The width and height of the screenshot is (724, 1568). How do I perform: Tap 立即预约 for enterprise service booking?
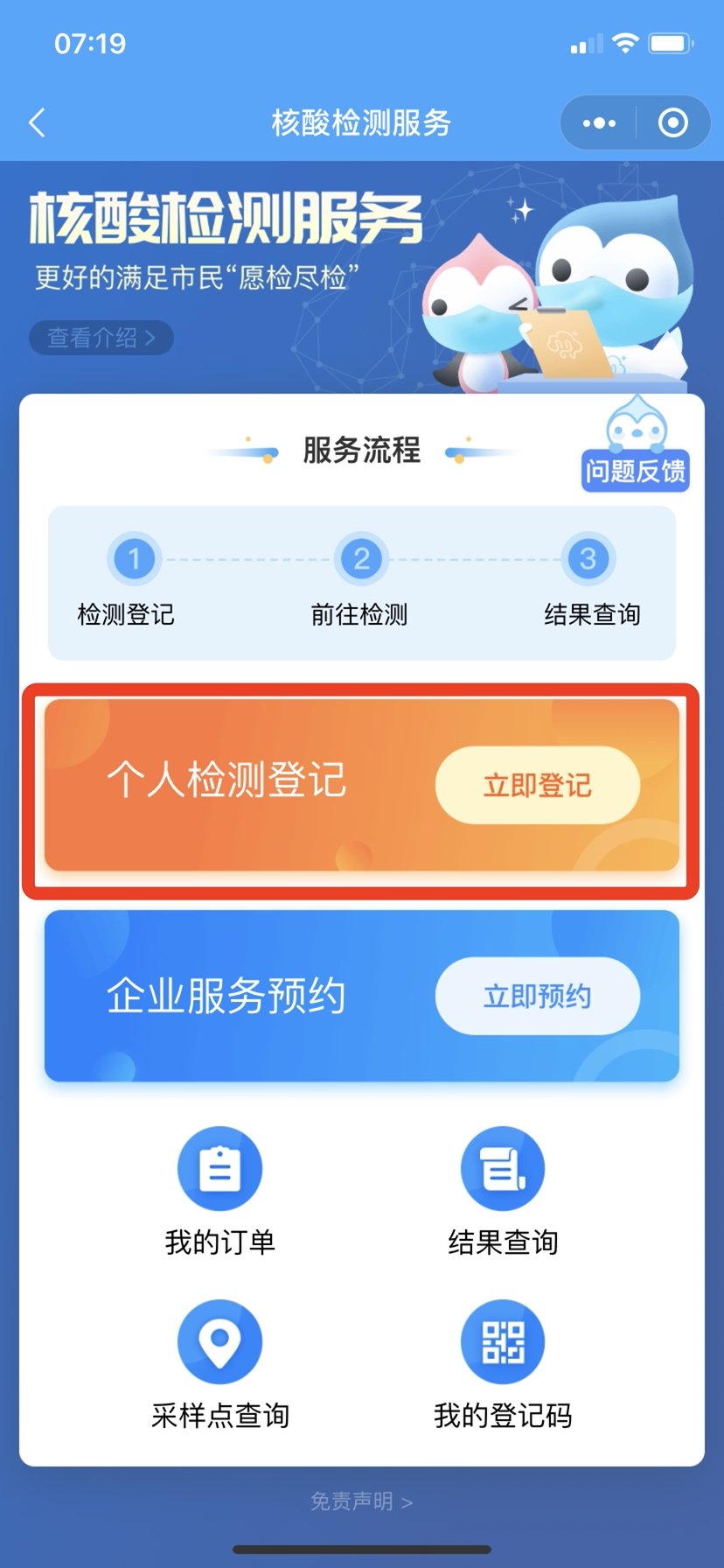pos(537,996)
